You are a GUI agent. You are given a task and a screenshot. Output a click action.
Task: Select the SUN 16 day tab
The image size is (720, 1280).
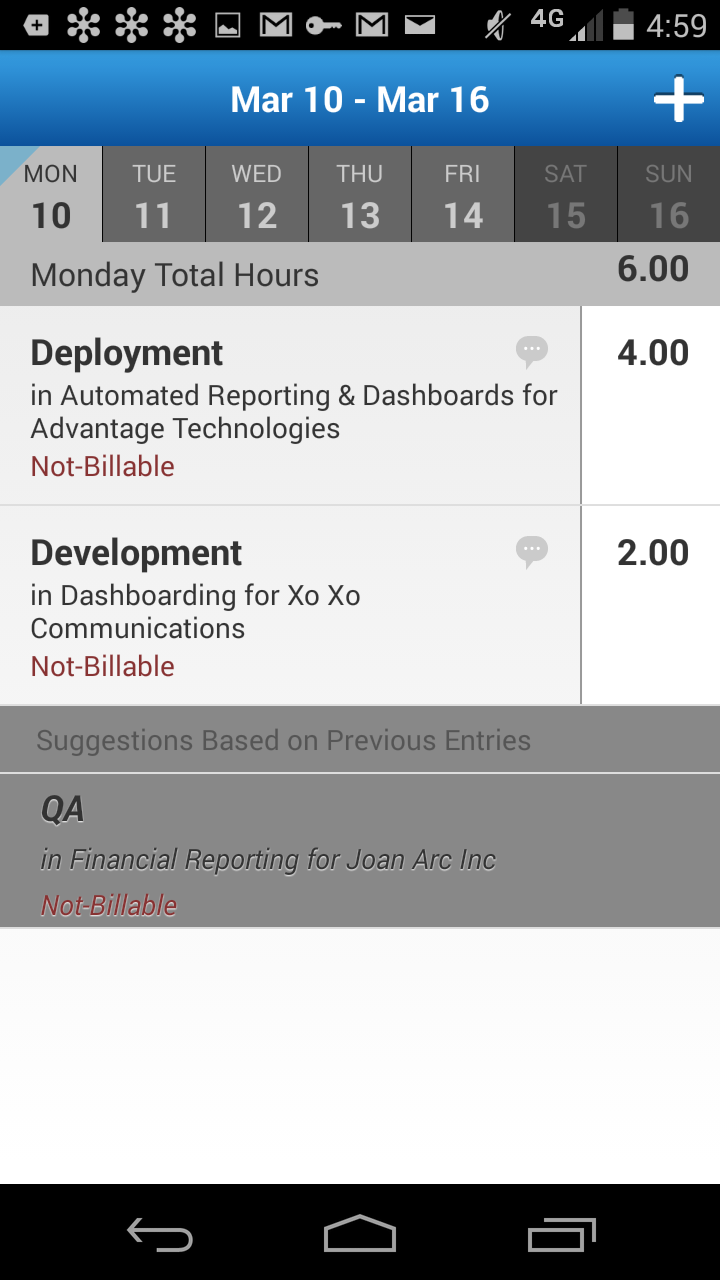pos(668,195)
